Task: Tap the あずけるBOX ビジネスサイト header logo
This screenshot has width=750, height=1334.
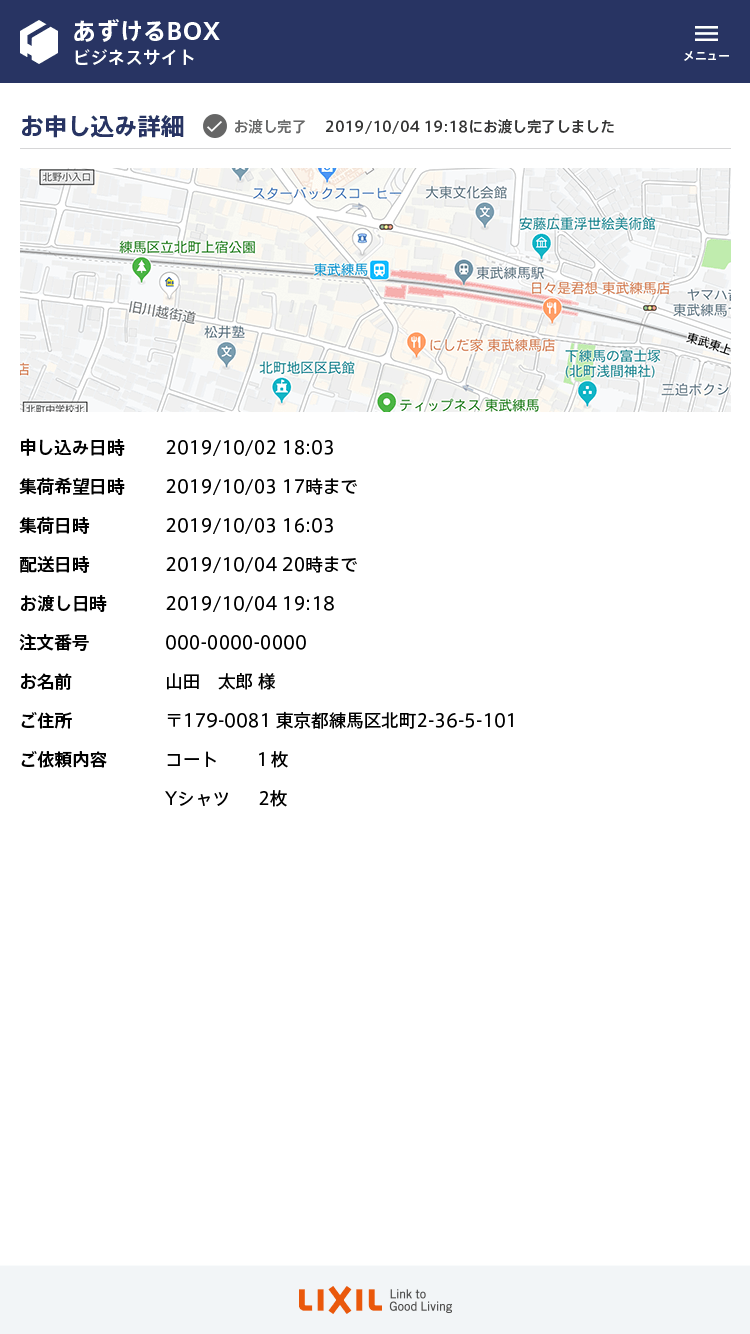Action: coord(120,42)
